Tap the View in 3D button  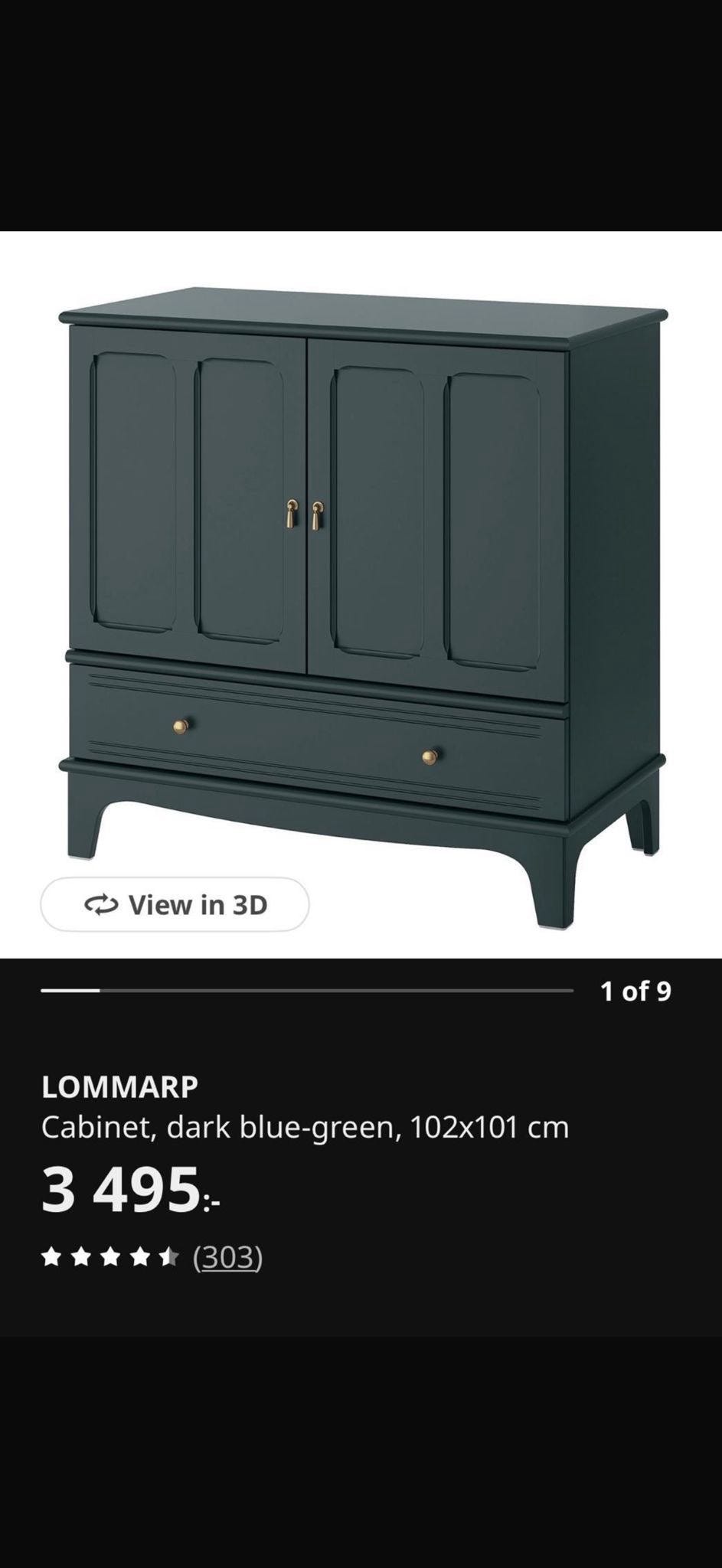175,904
